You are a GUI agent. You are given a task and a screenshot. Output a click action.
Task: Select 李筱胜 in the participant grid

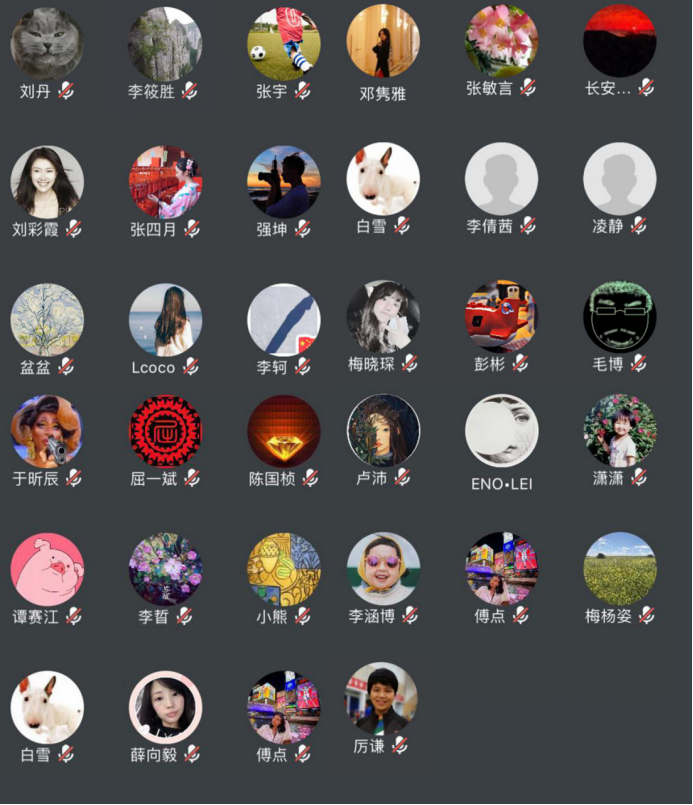[165, 43]
